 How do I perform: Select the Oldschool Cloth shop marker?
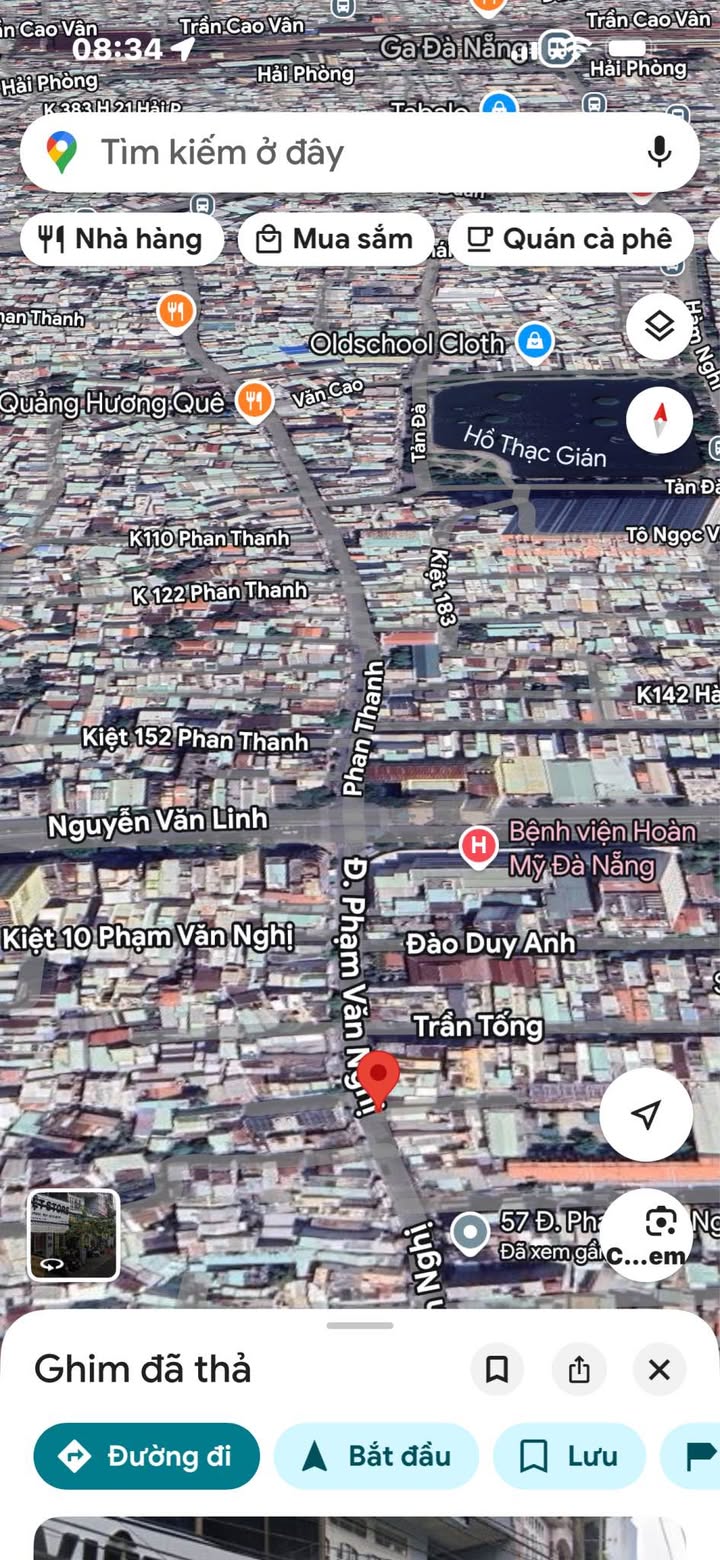[535, 342]
